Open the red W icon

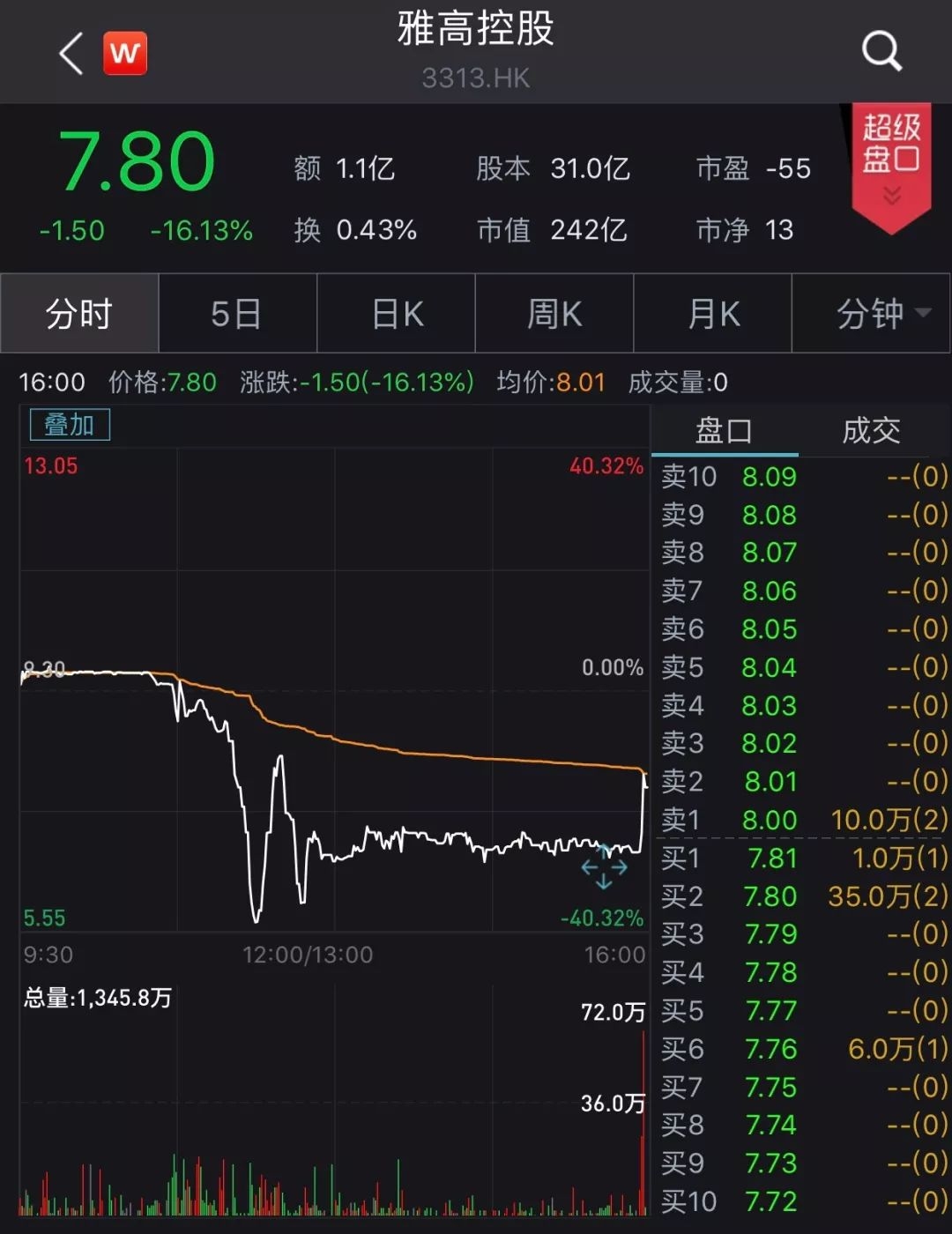125,53
